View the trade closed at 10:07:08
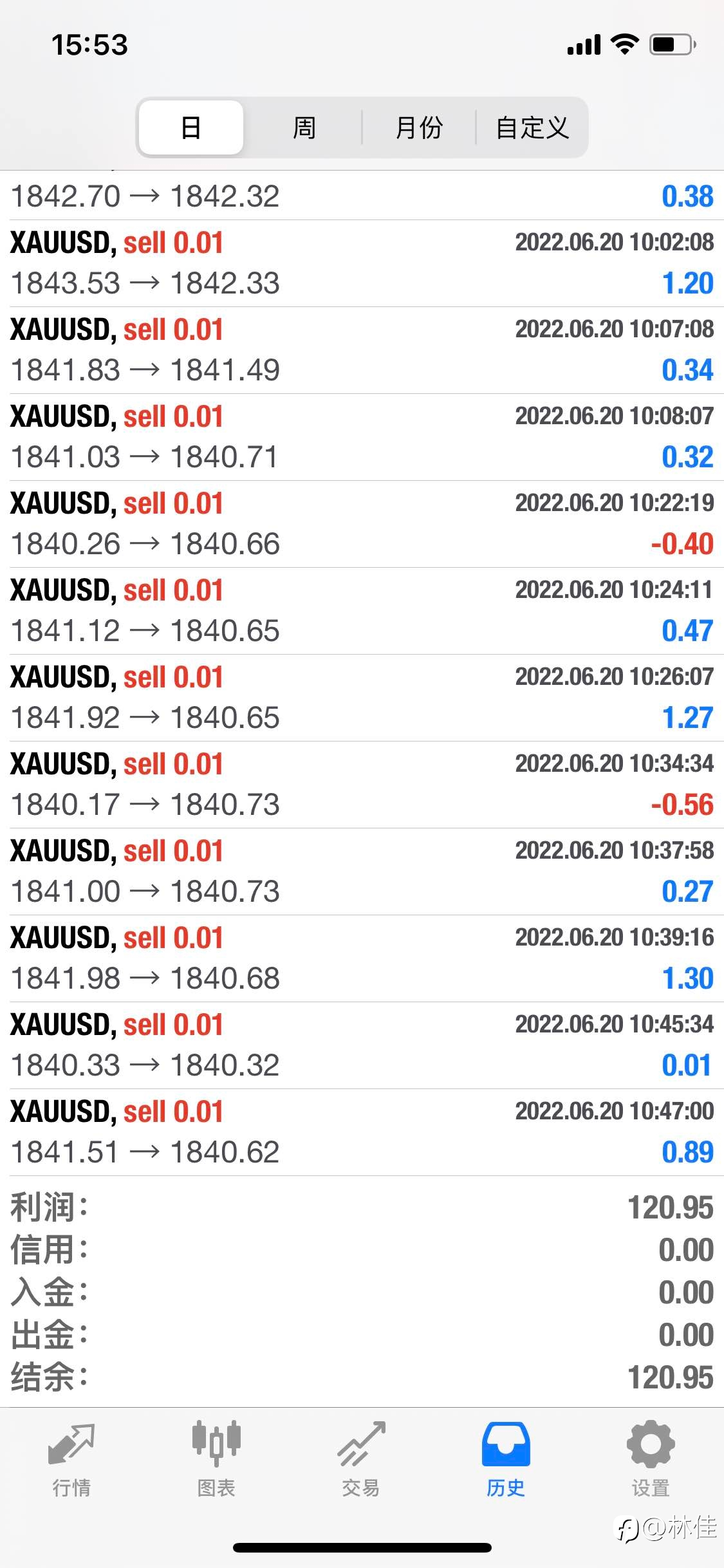The width and height of the screenshot is (724, 1568). point(362,350)
